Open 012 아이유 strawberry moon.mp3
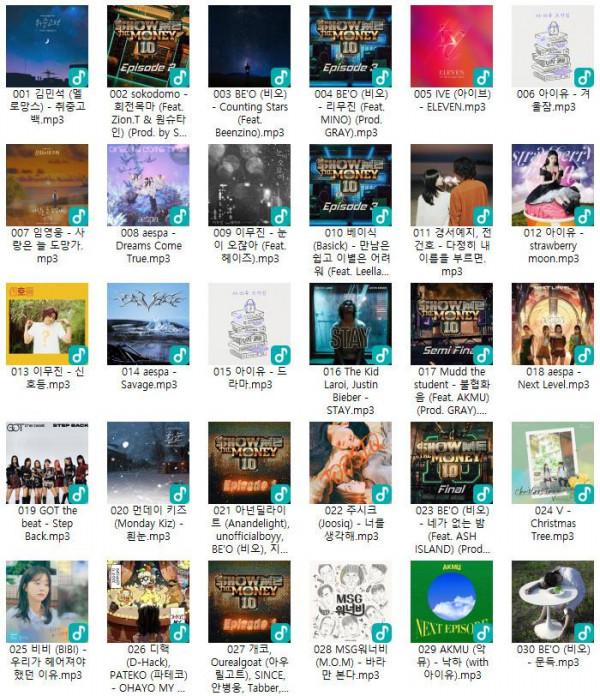 point(552,185)
